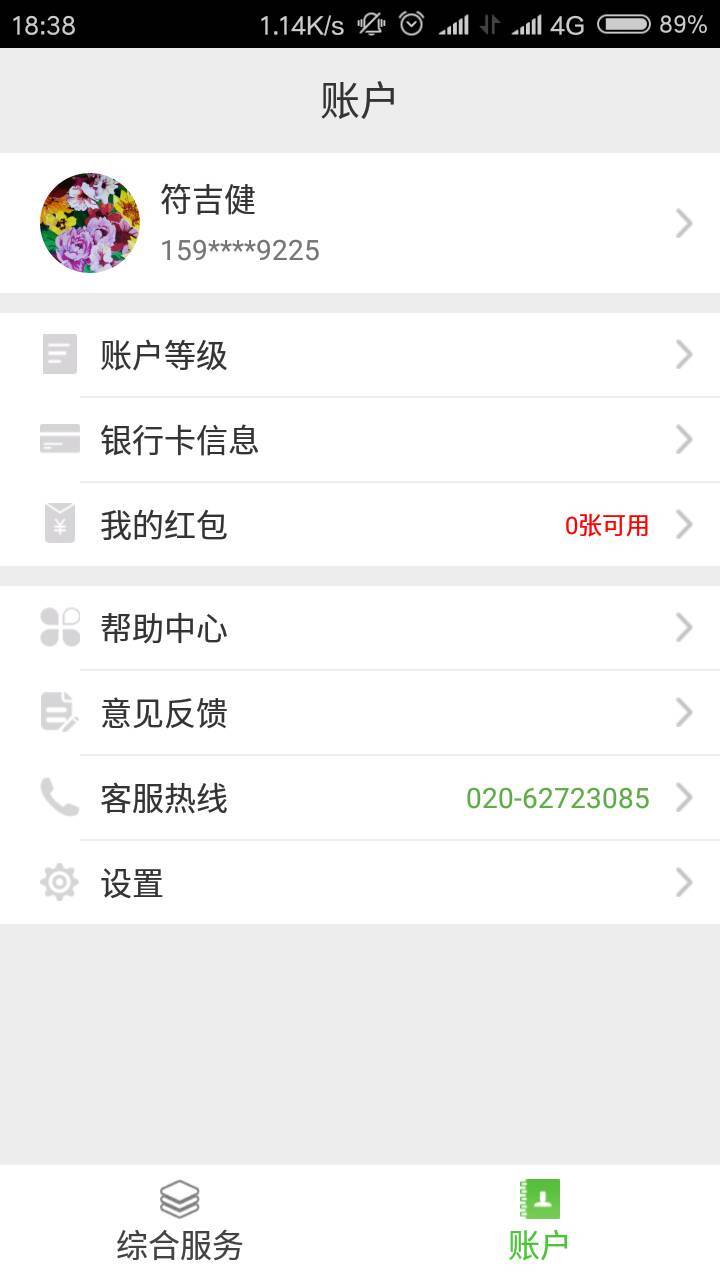Open the 符吉健 profile row

(x=360, y=223)
